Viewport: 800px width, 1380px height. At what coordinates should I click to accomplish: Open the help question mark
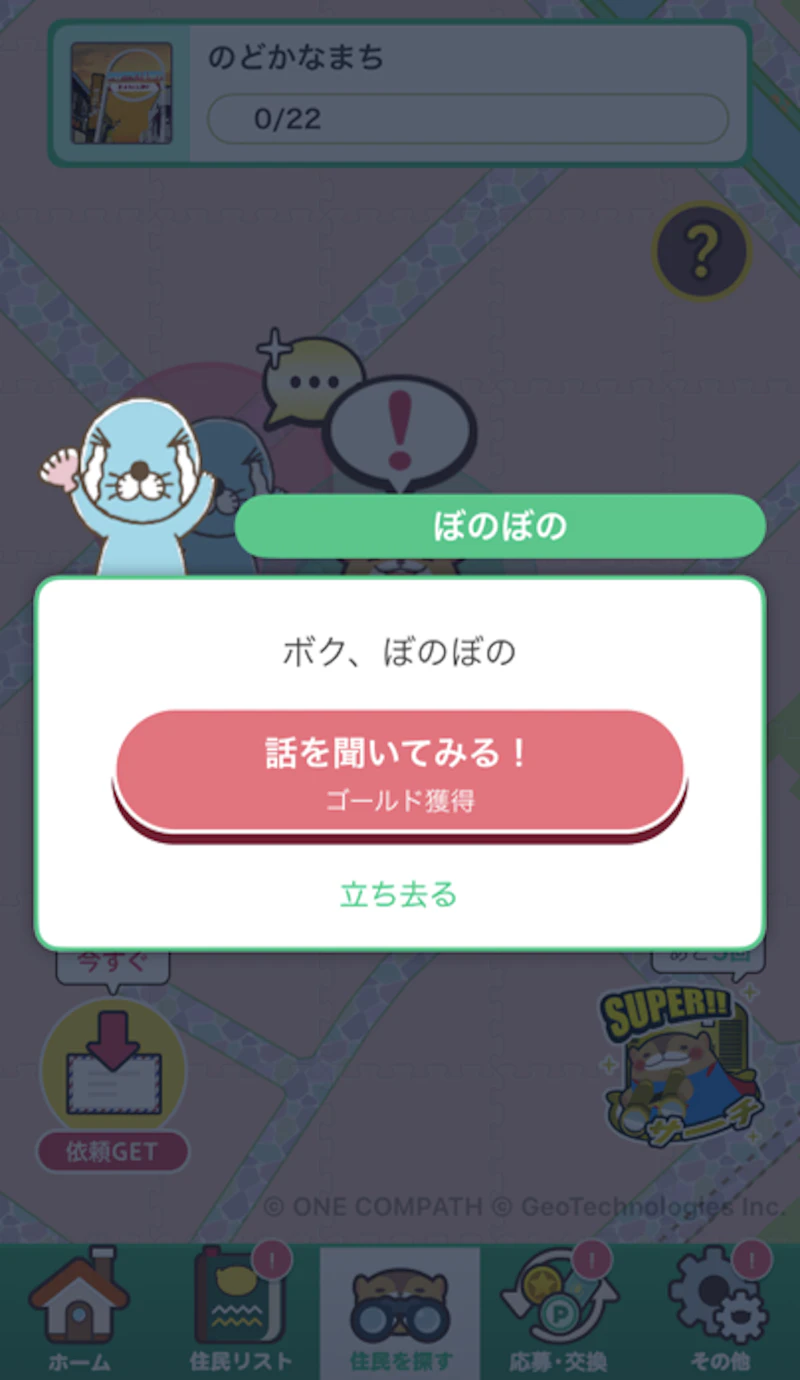tap(701, 252)
